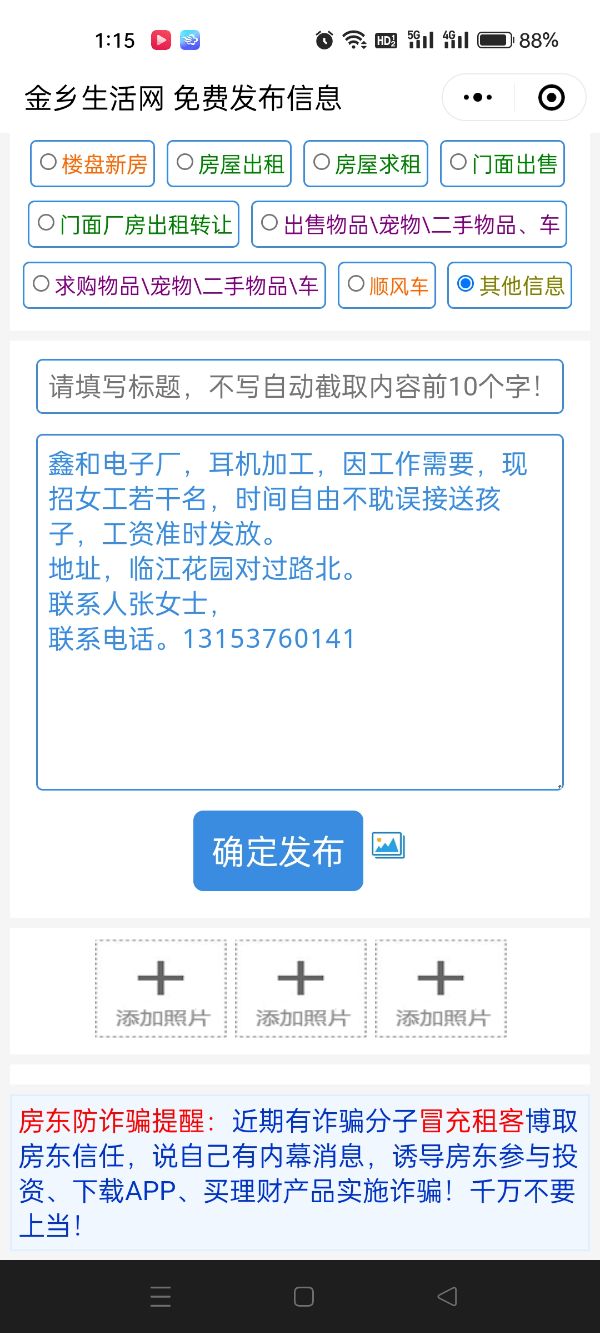Go back using the system back button
The height and width of the screenshot is (1333, 600).
(x=447, y=1297)
